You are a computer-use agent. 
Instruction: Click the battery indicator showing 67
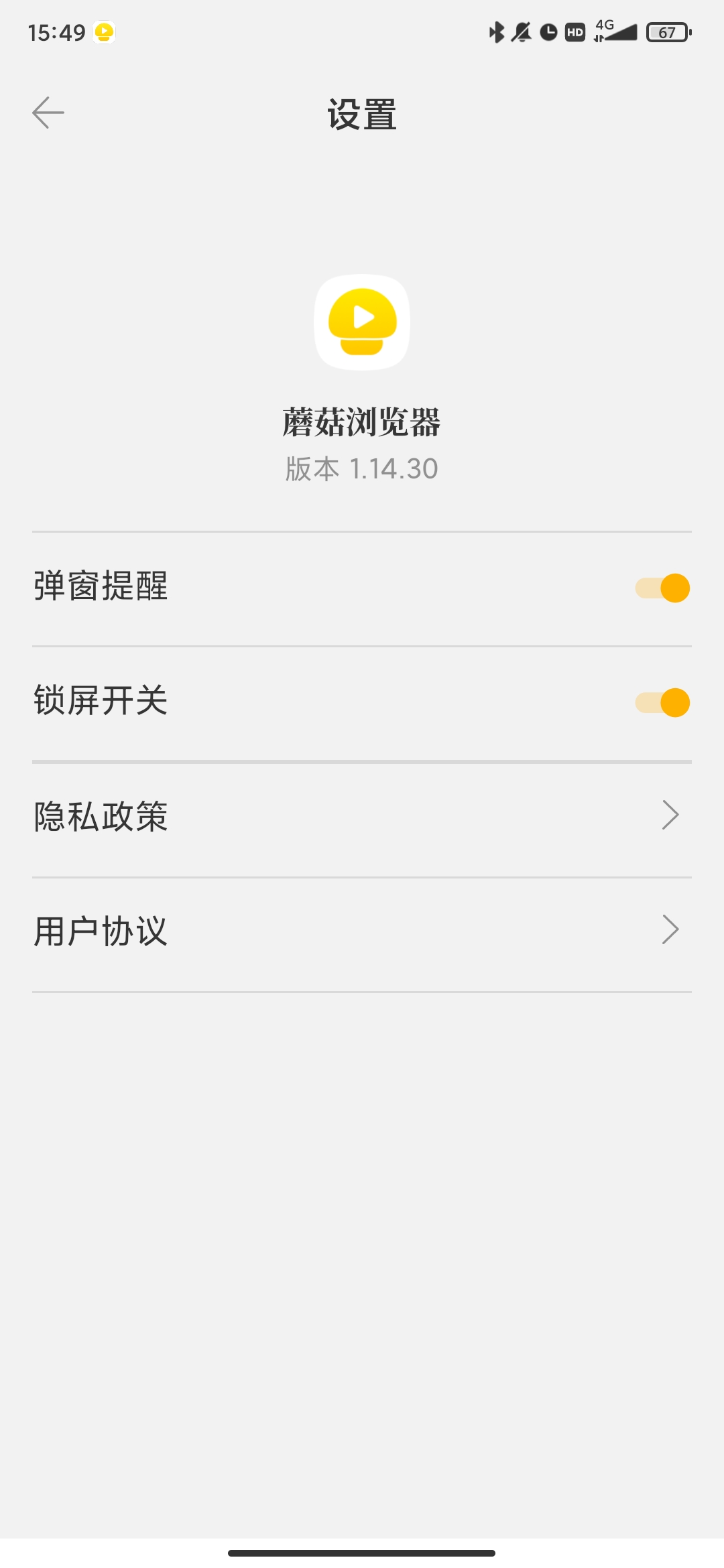667,31
